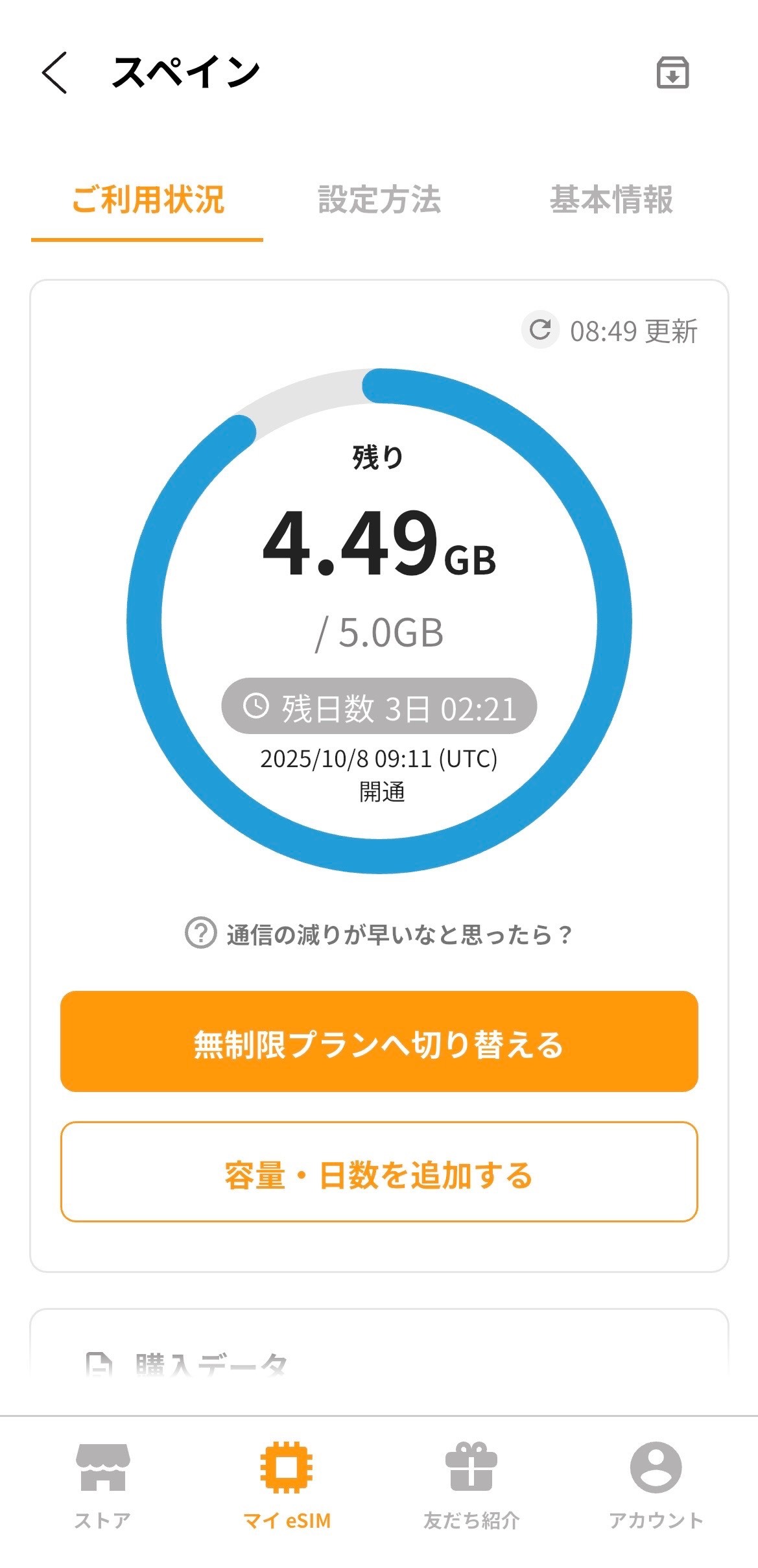Refresh the data usage status
This screenshot has width=758, height=1568.
[x=541, y=331]
